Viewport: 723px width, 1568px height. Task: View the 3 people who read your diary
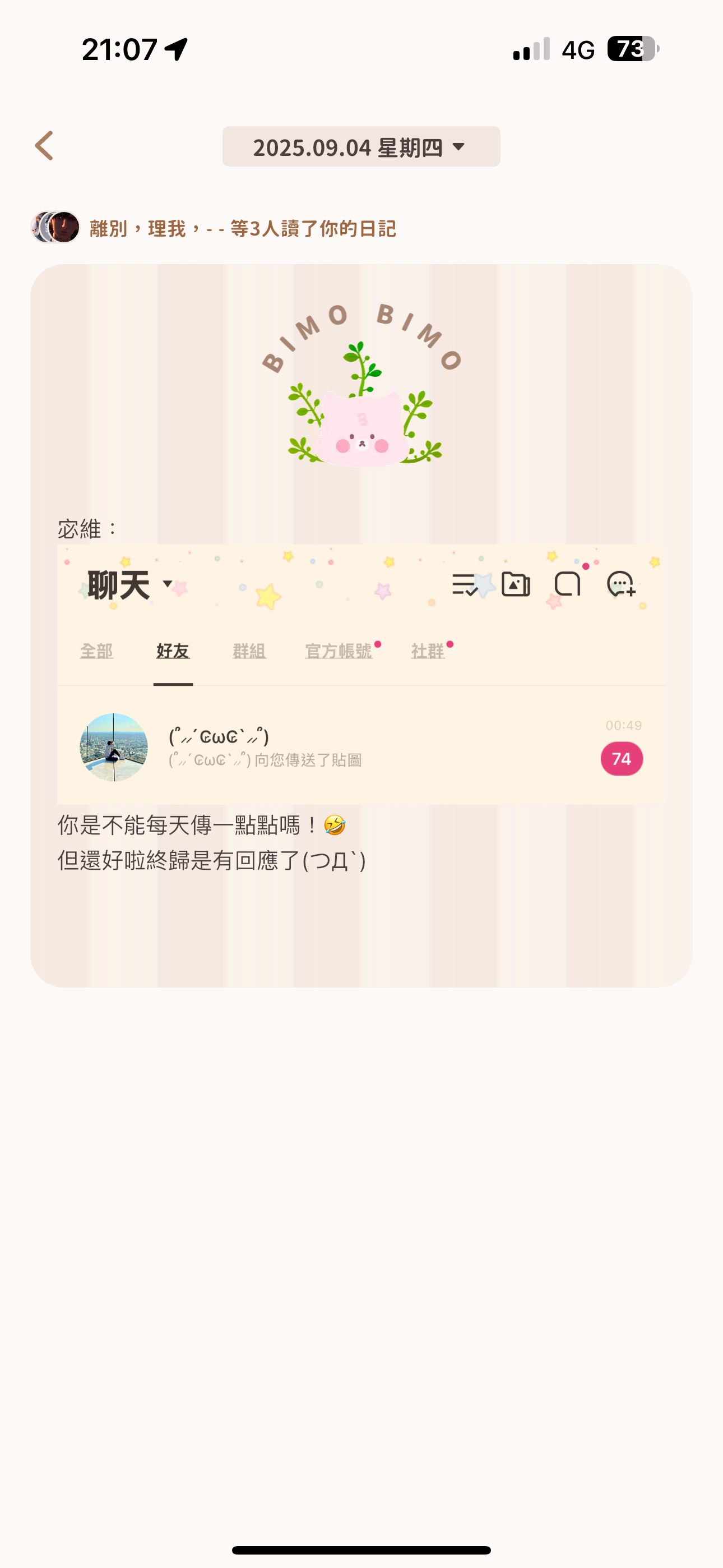point(242,229)
